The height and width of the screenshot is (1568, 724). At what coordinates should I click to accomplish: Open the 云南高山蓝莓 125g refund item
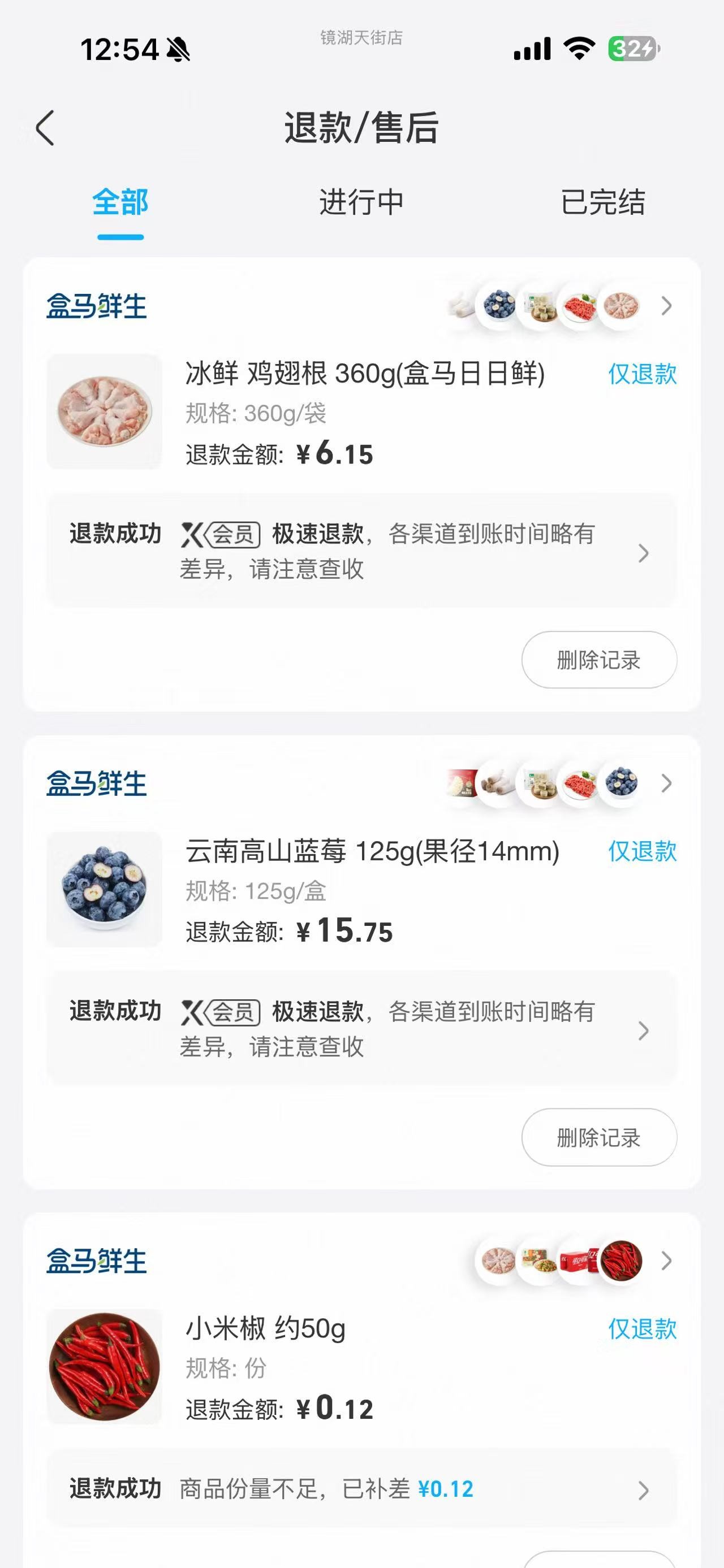(x=361, y=890)
